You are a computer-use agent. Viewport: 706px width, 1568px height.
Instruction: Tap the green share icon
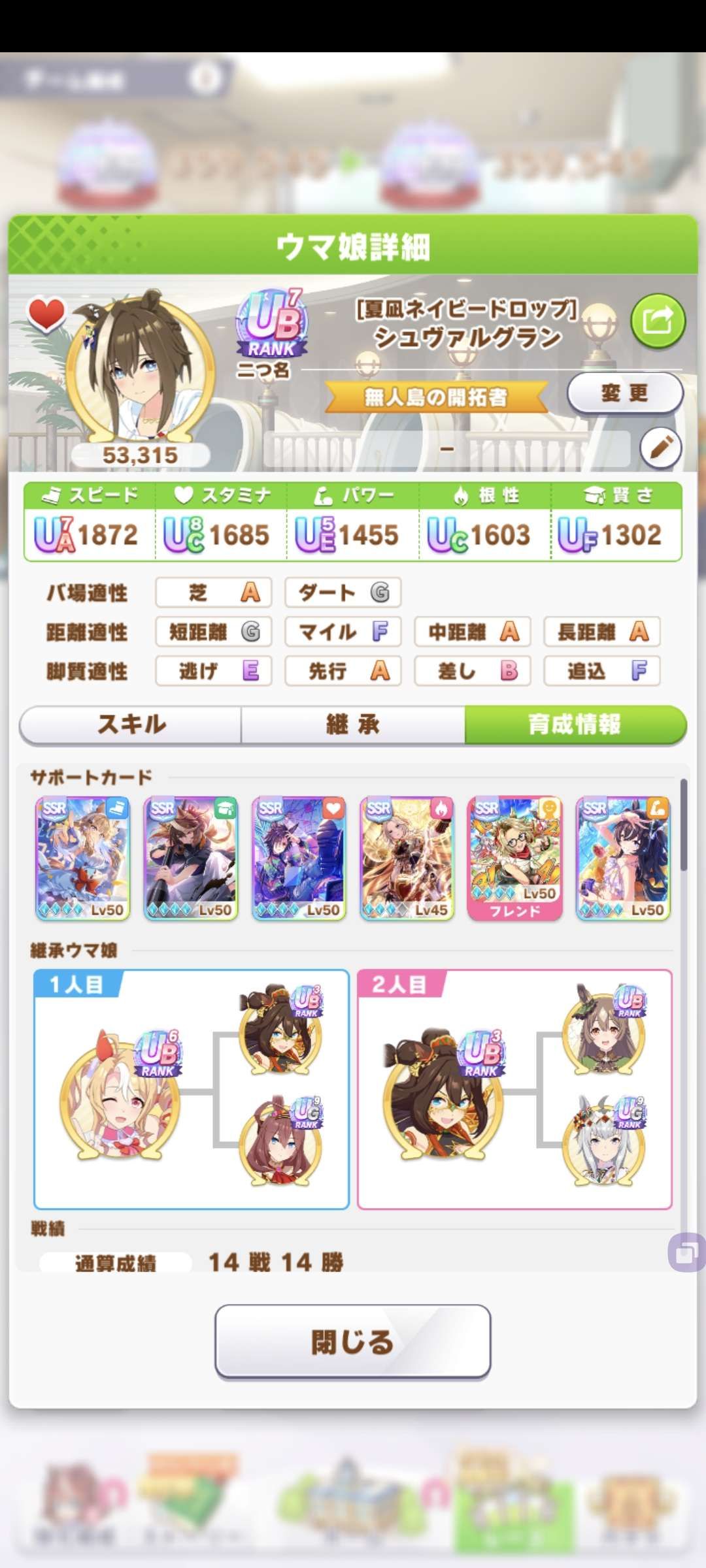coord(658,321)
